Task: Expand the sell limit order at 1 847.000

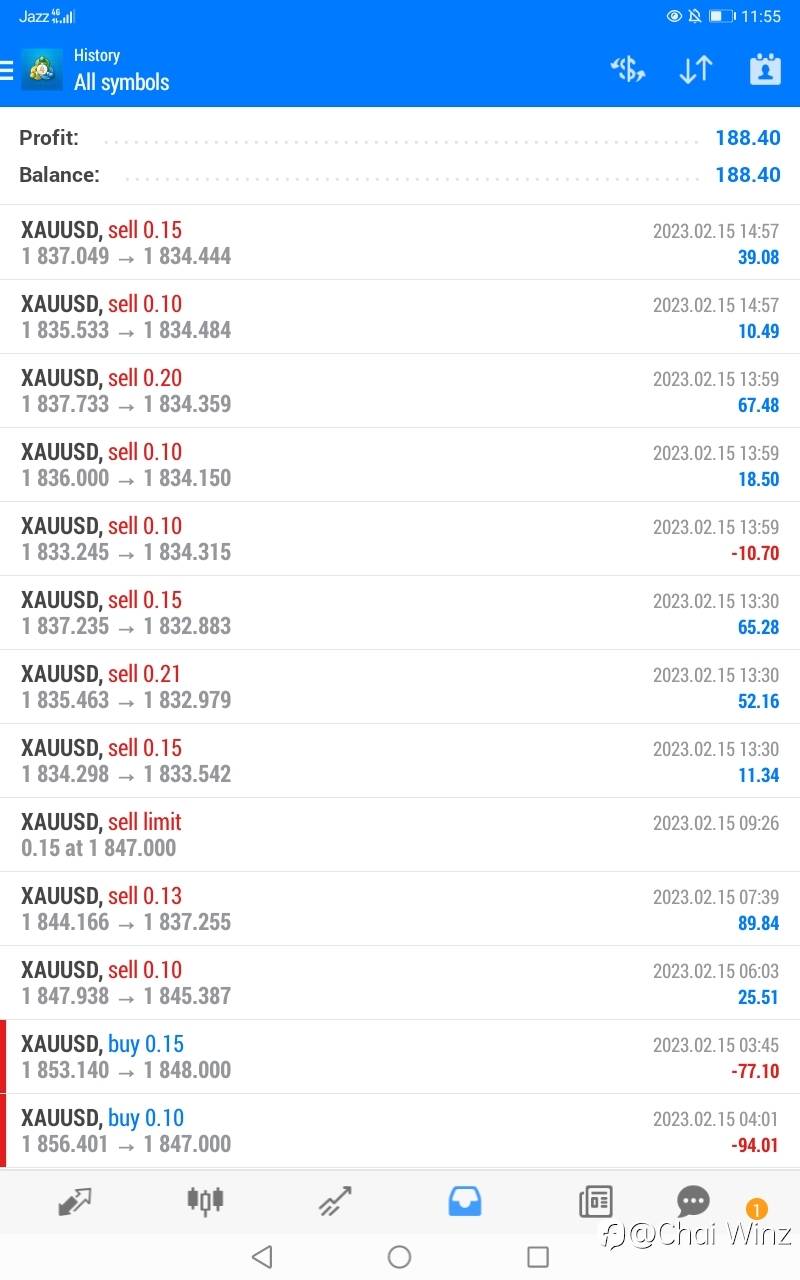Action: (x=400, y=835)
